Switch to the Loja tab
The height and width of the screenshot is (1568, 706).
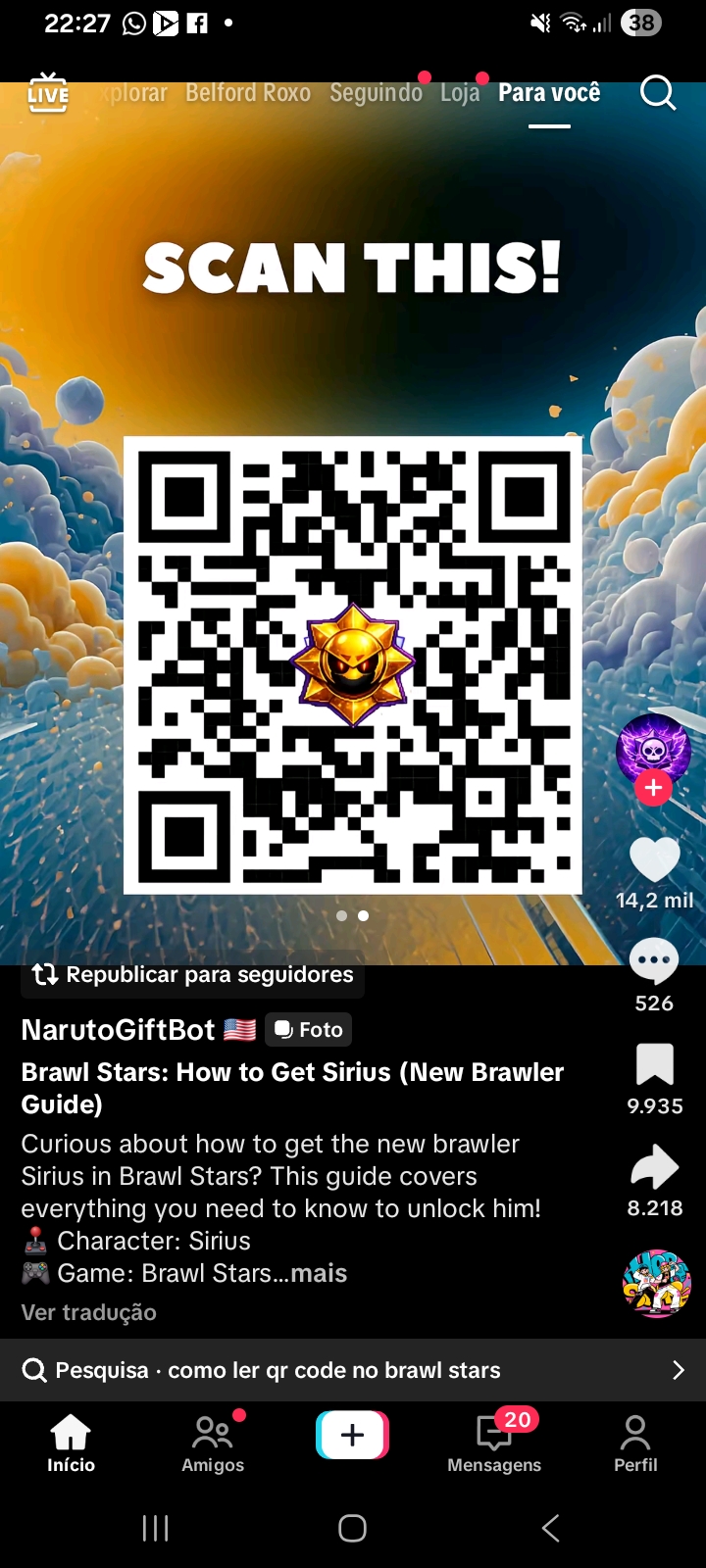tap(460, 93)
